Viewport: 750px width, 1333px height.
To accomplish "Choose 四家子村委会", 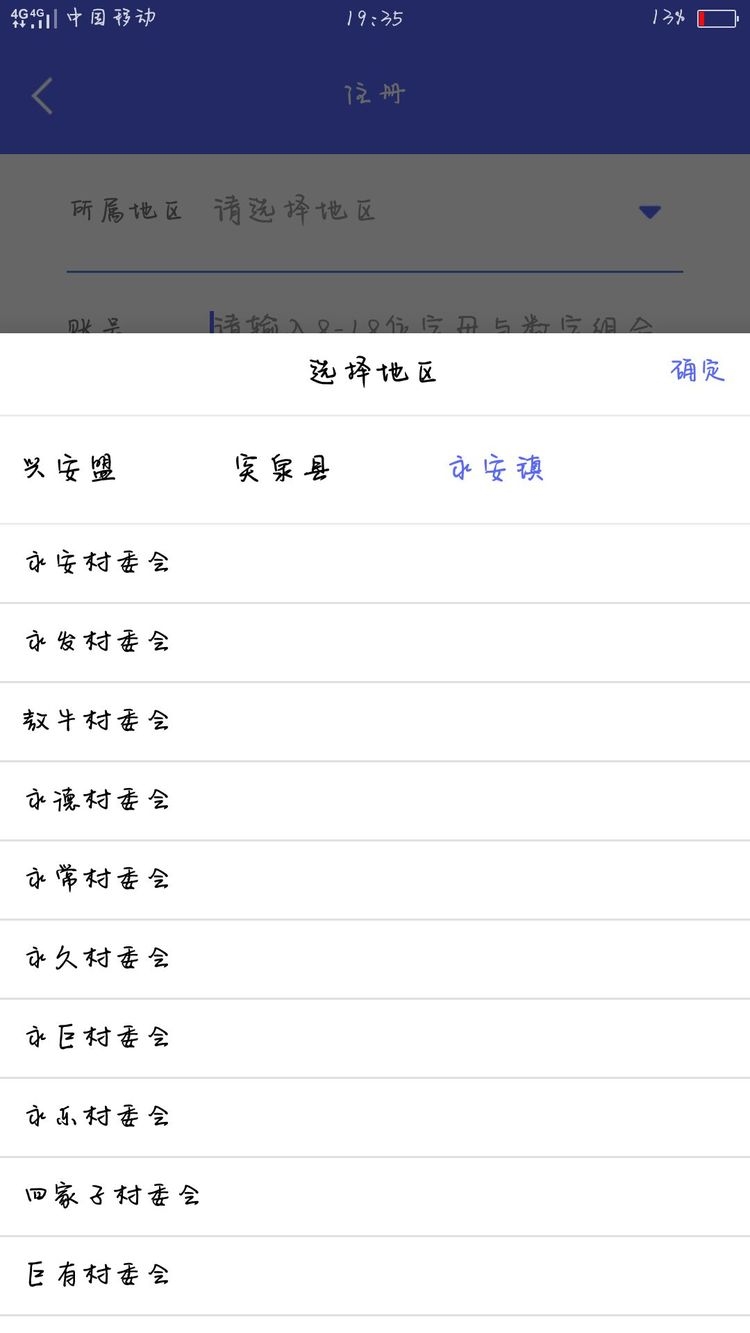I will (x=112, y=1195).
